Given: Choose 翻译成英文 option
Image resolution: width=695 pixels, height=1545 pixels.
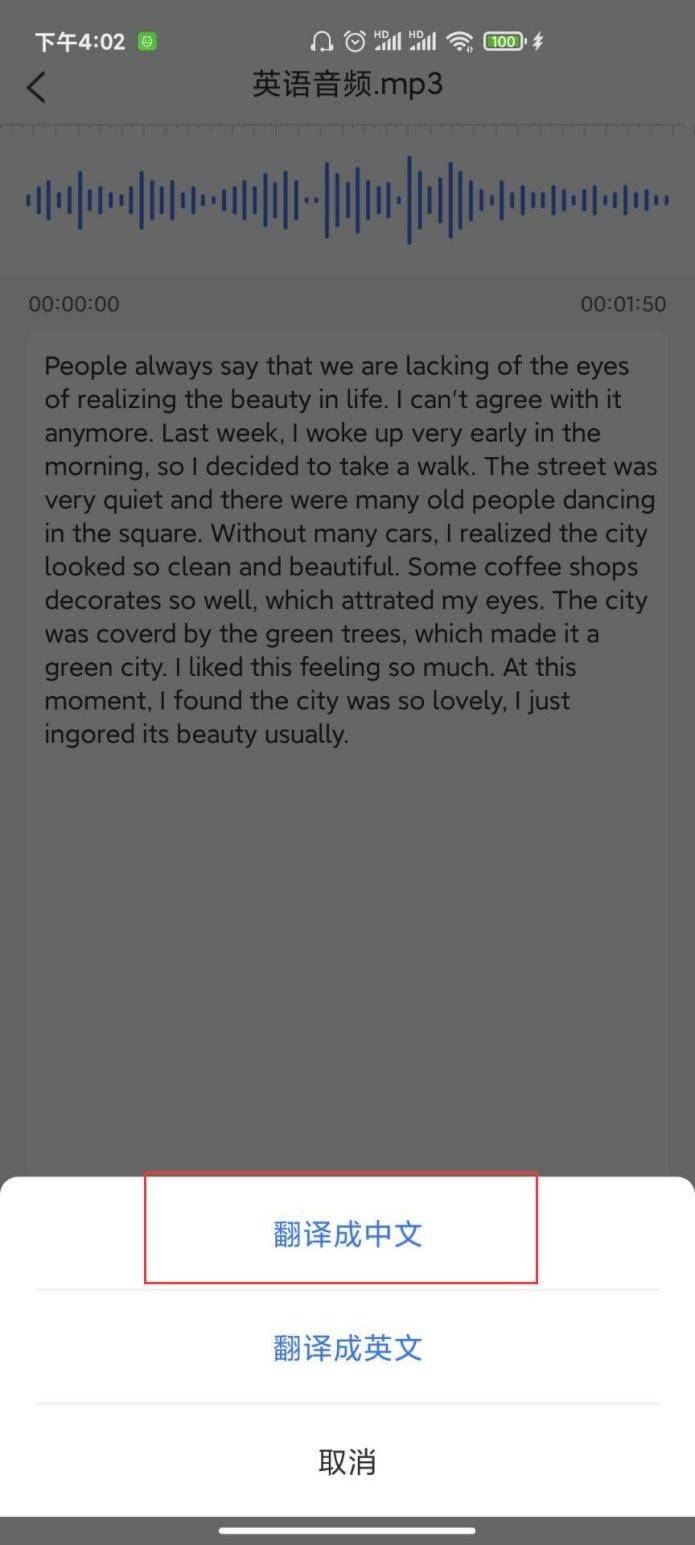Looking at the screenshot, I should tap(347, 1348).
